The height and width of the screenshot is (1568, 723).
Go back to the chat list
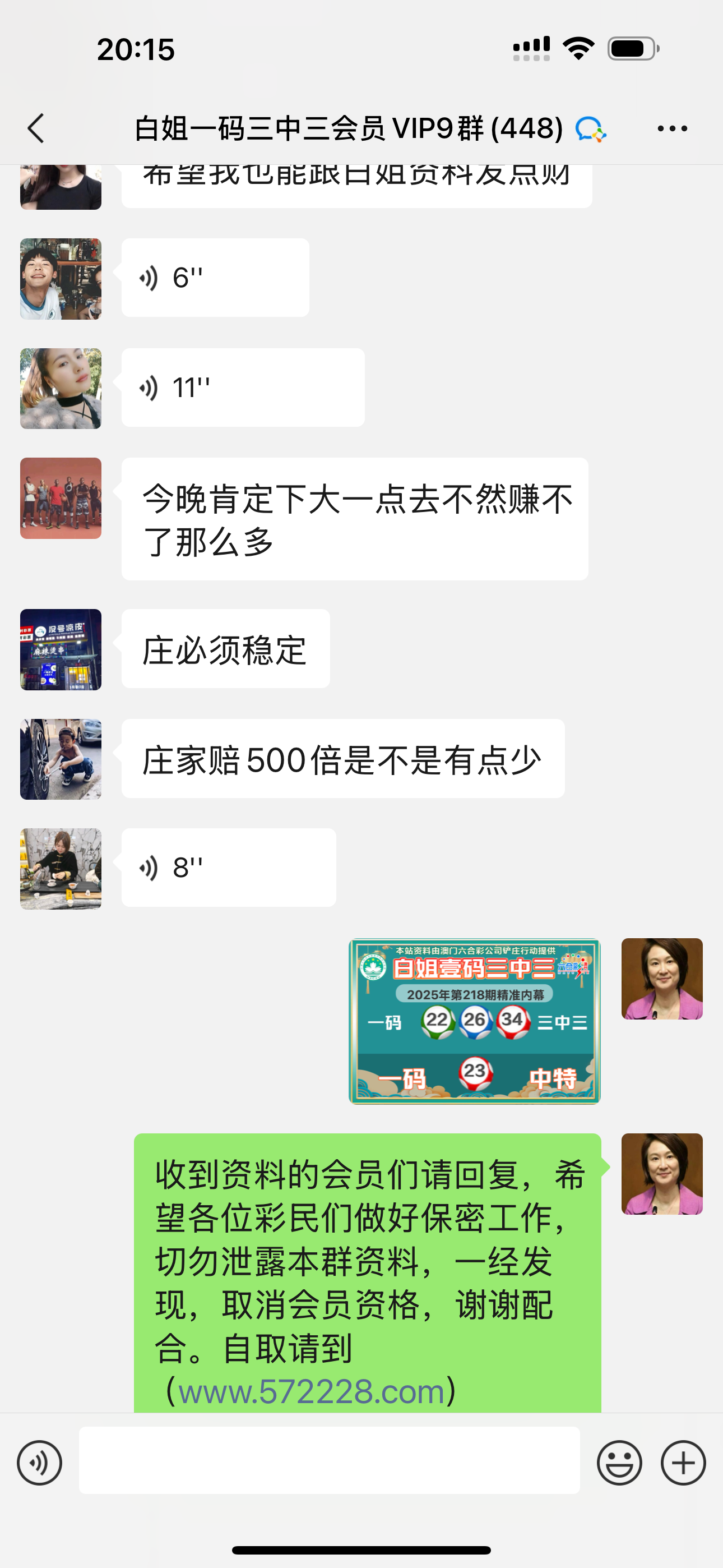(36, 128)
